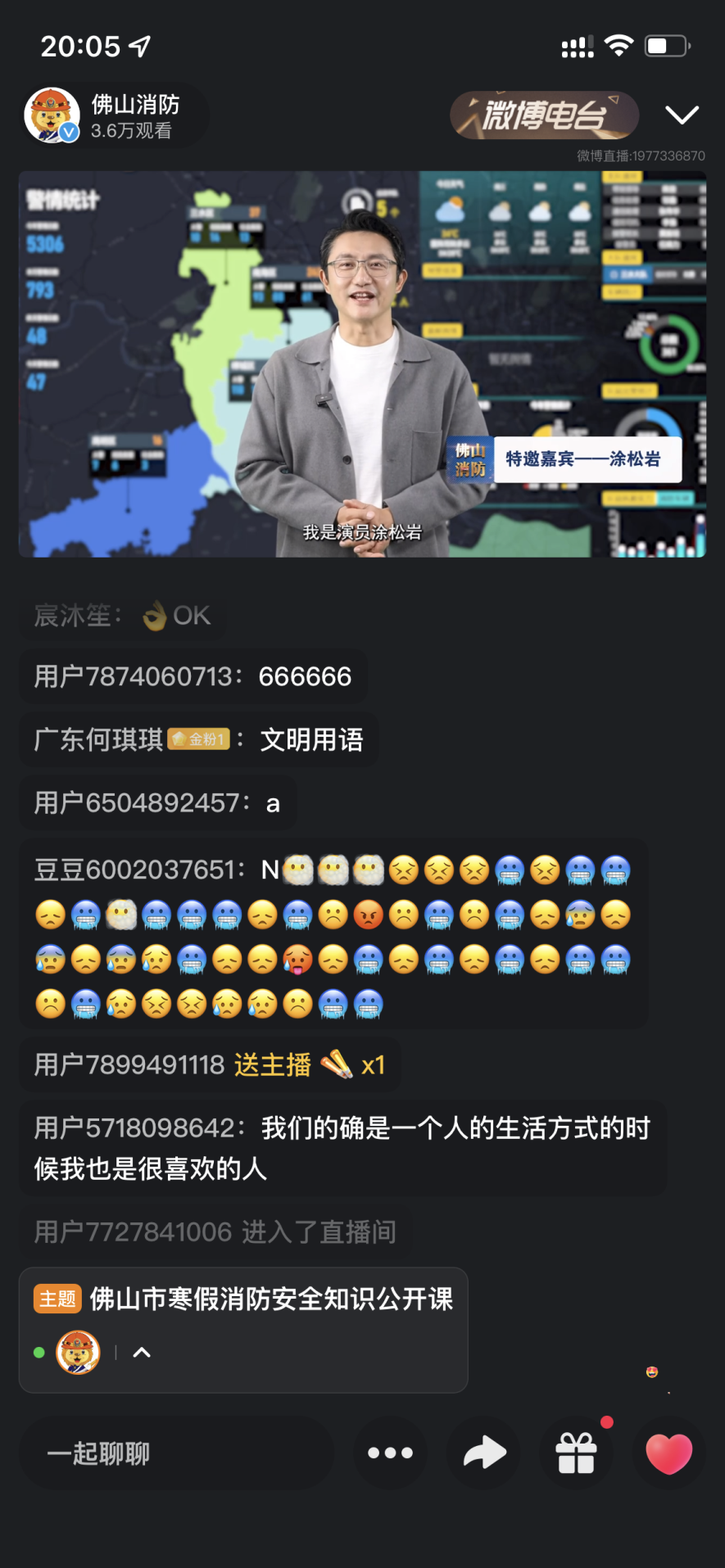Screen dimensions: 725x1568
Task: Open the three-dot more options menu
Action: pos(391,1453)
